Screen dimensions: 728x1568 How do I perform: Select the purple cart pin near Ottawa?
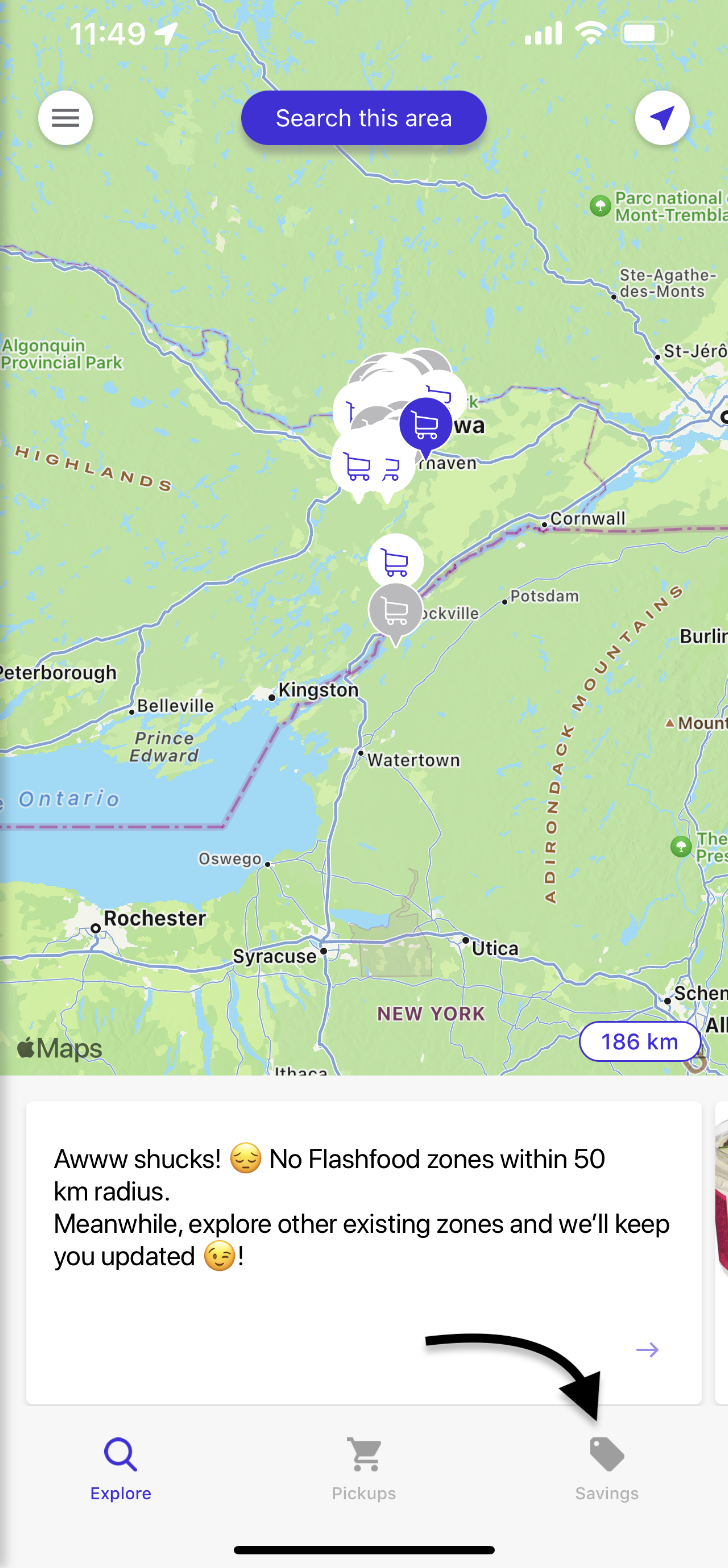pos(426,424)
